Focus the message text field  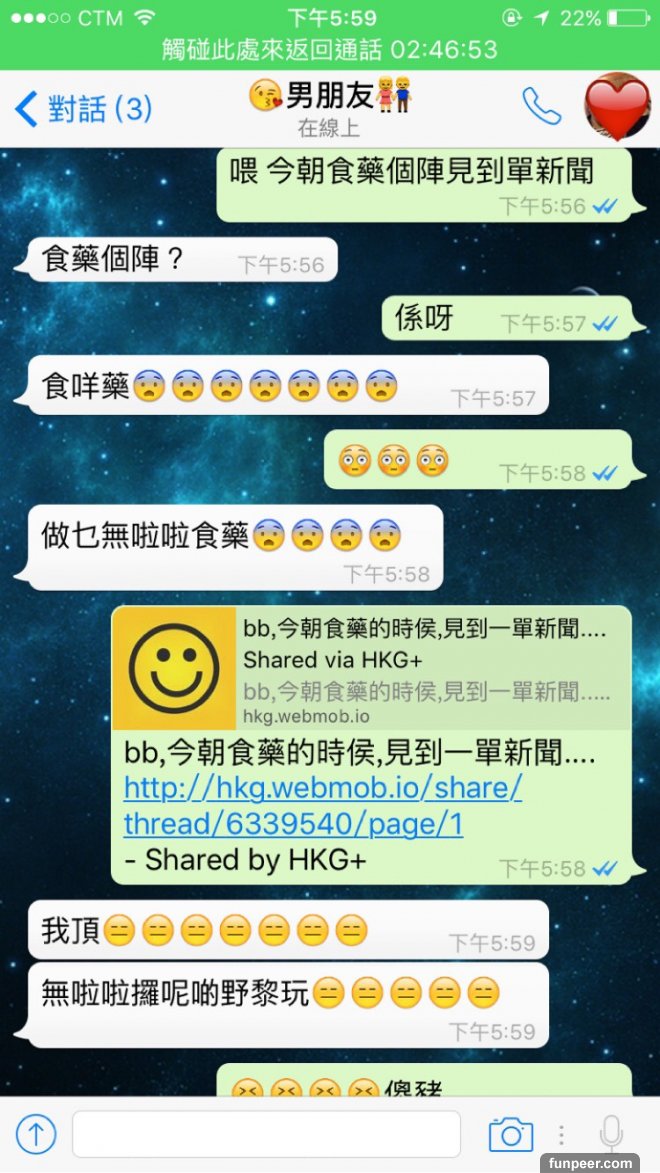click(266, 1133)
